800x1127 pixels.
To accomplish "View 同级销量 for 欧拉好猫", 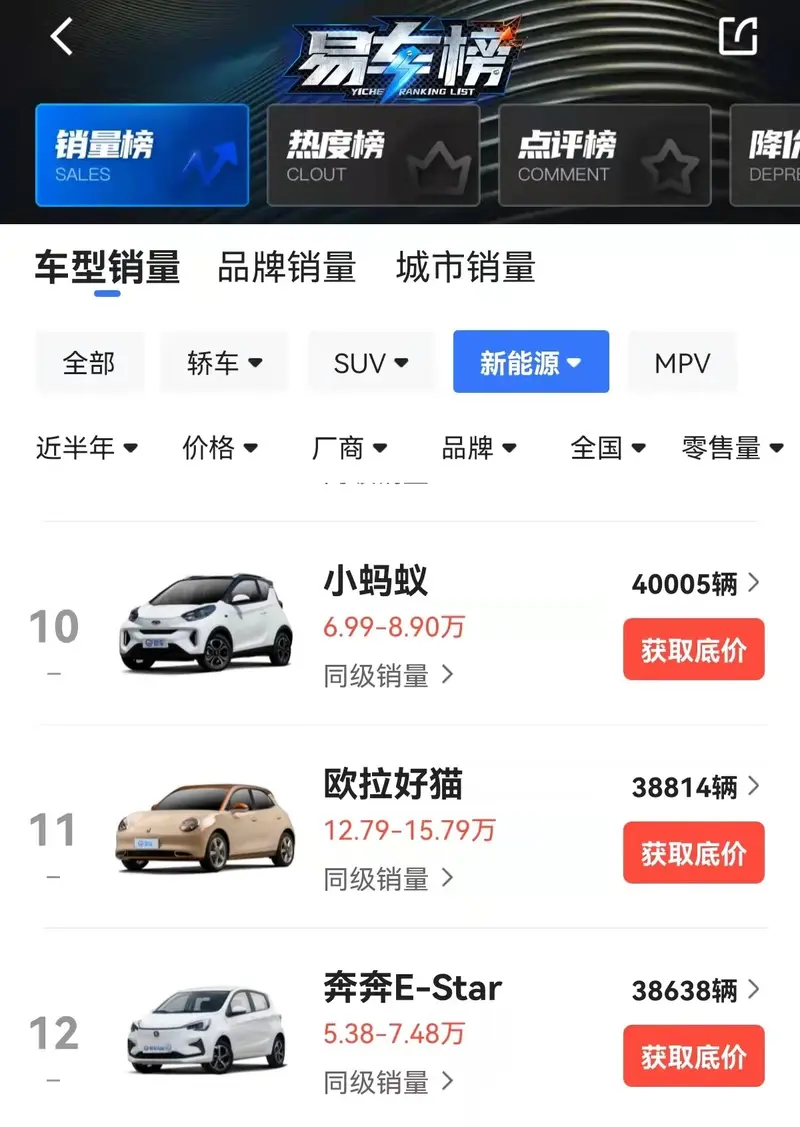I will tap(388, 878).
